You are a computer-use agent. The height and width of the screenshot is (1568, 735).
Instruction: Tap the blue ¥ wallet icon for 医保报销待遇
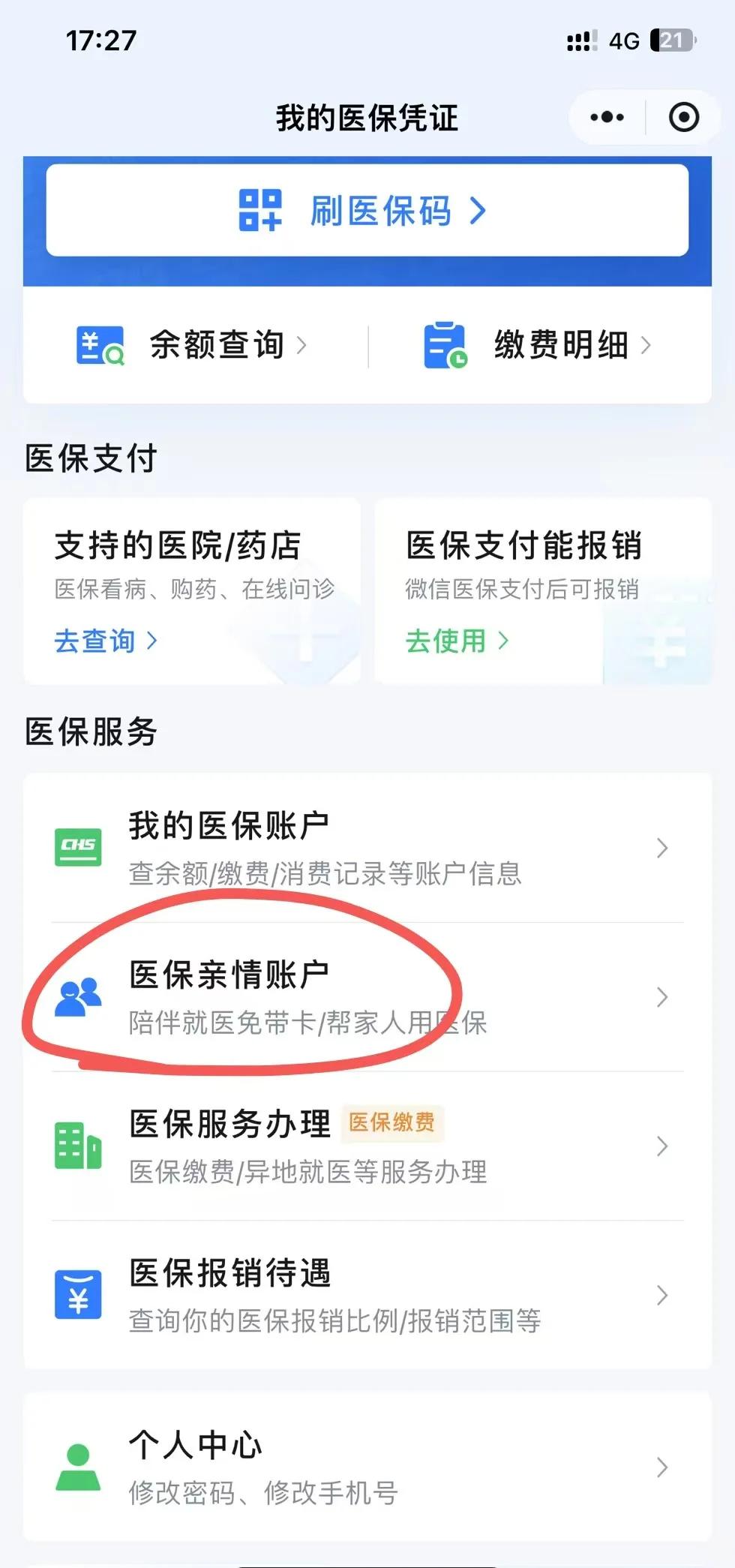(x=78, y=1295)
